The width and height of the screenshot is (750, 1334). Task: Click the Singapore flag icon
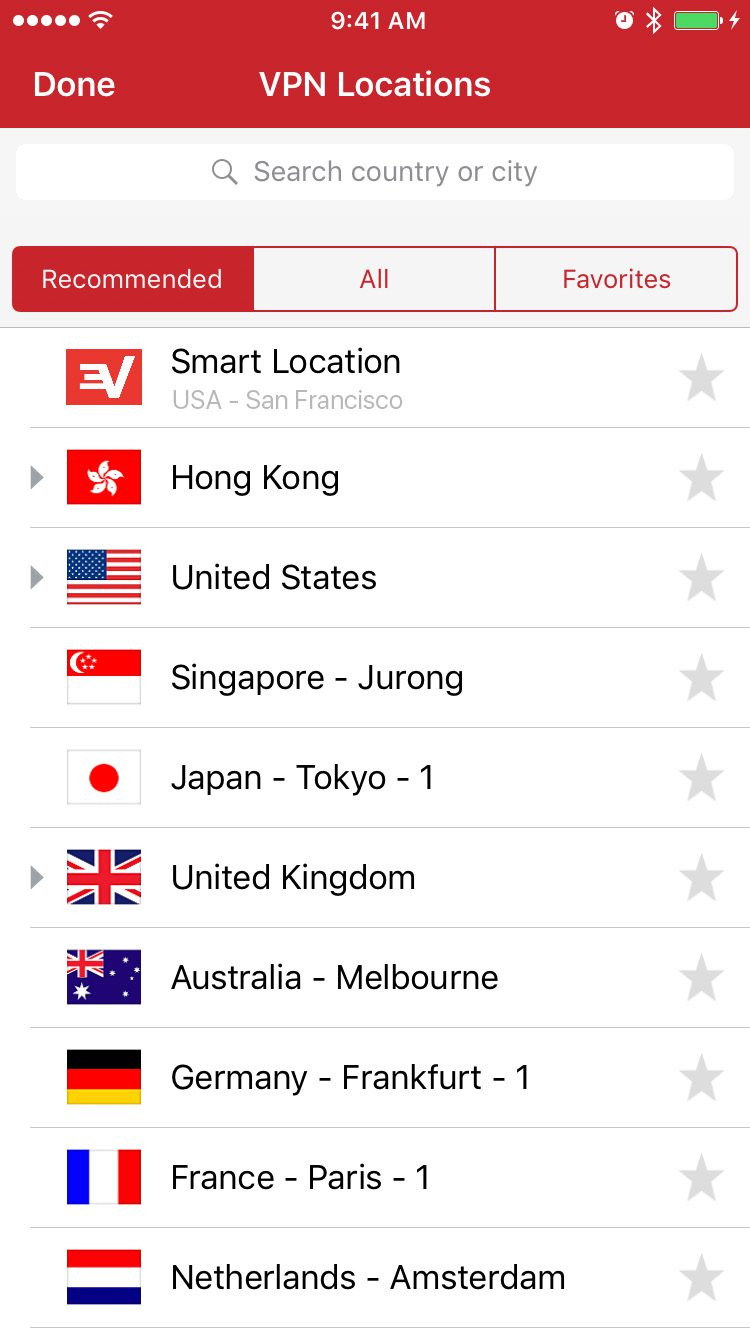(x=103, y=677)
